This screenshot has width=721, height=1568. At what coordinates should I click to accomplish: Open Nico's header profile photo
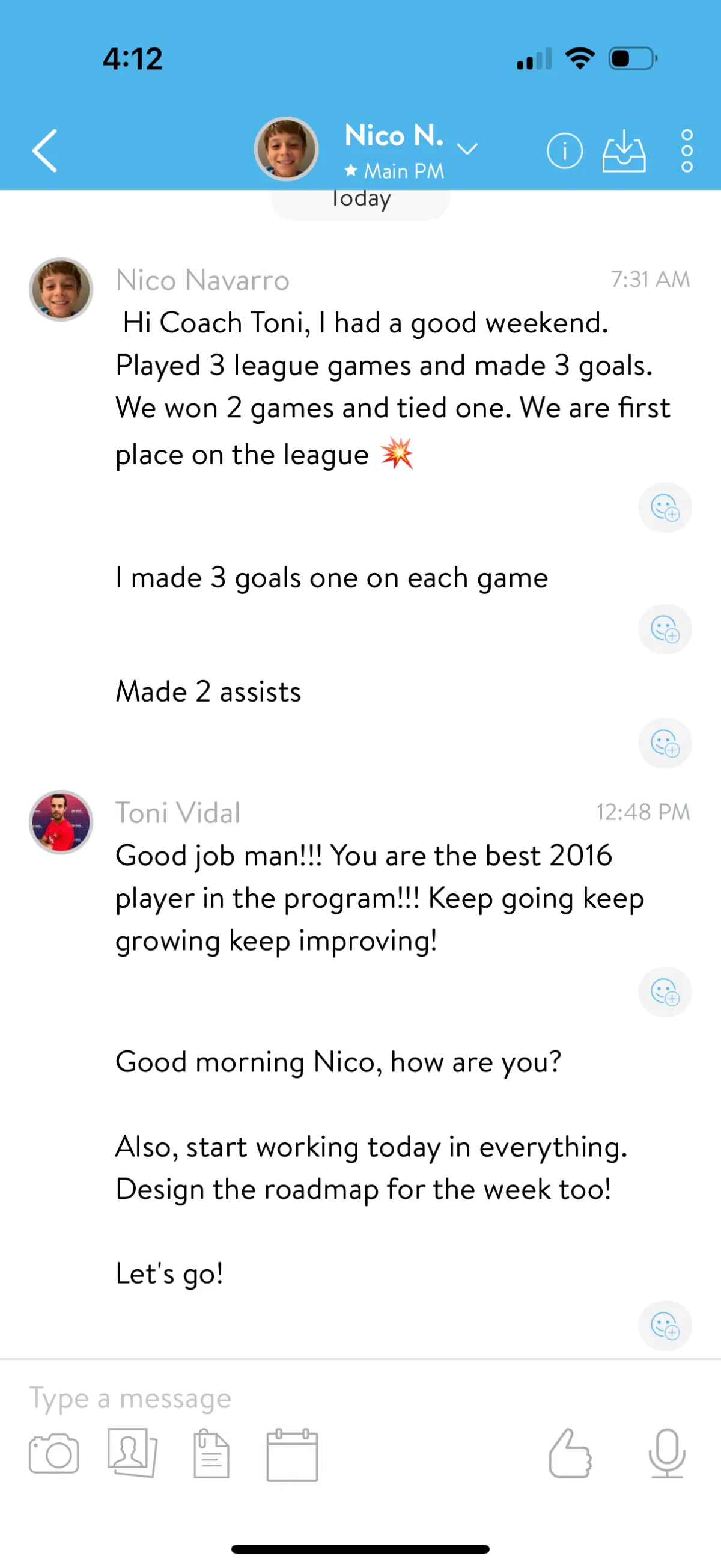click(286, 149)
